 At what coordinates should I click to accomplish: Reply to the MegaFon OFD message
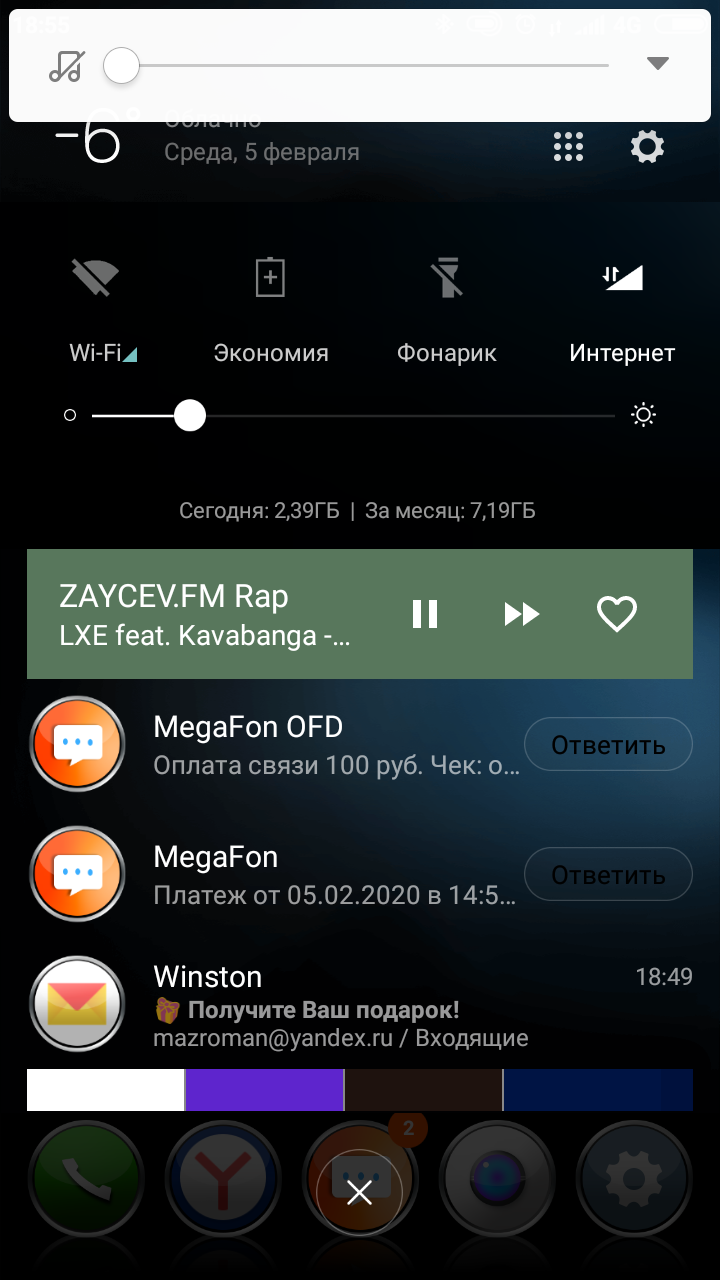point(608,744)
